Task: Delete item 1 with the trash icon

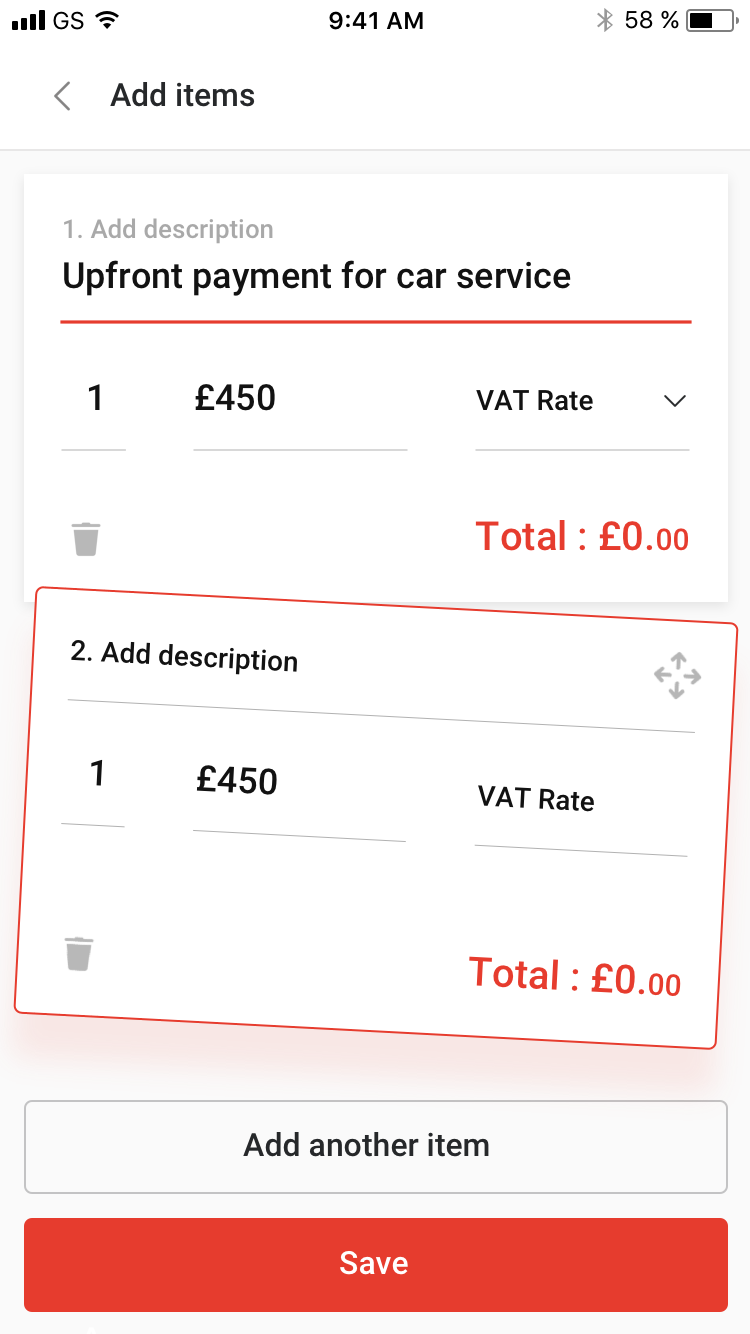Action: click(x=86, y=539)
